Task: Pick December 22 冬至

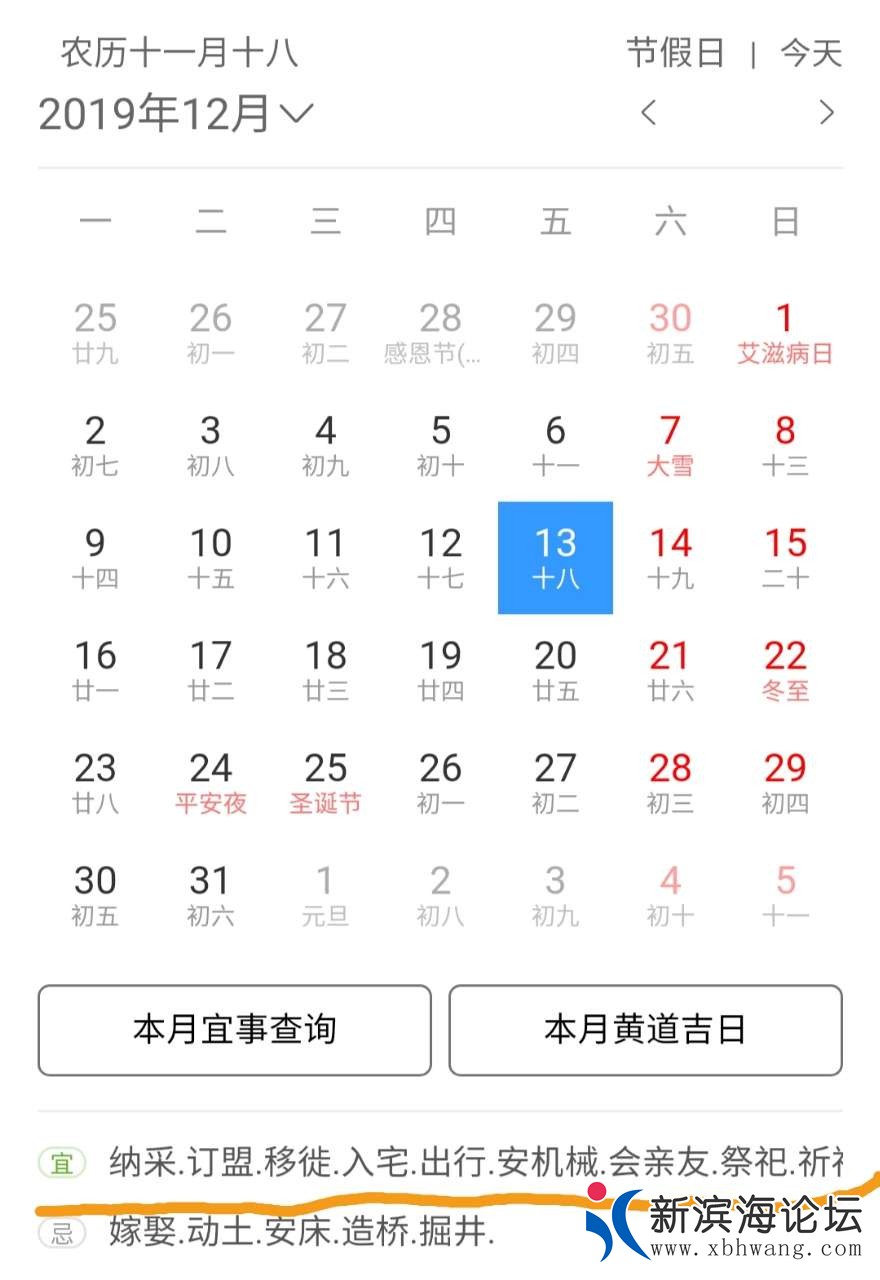Action: coord(785,670)
